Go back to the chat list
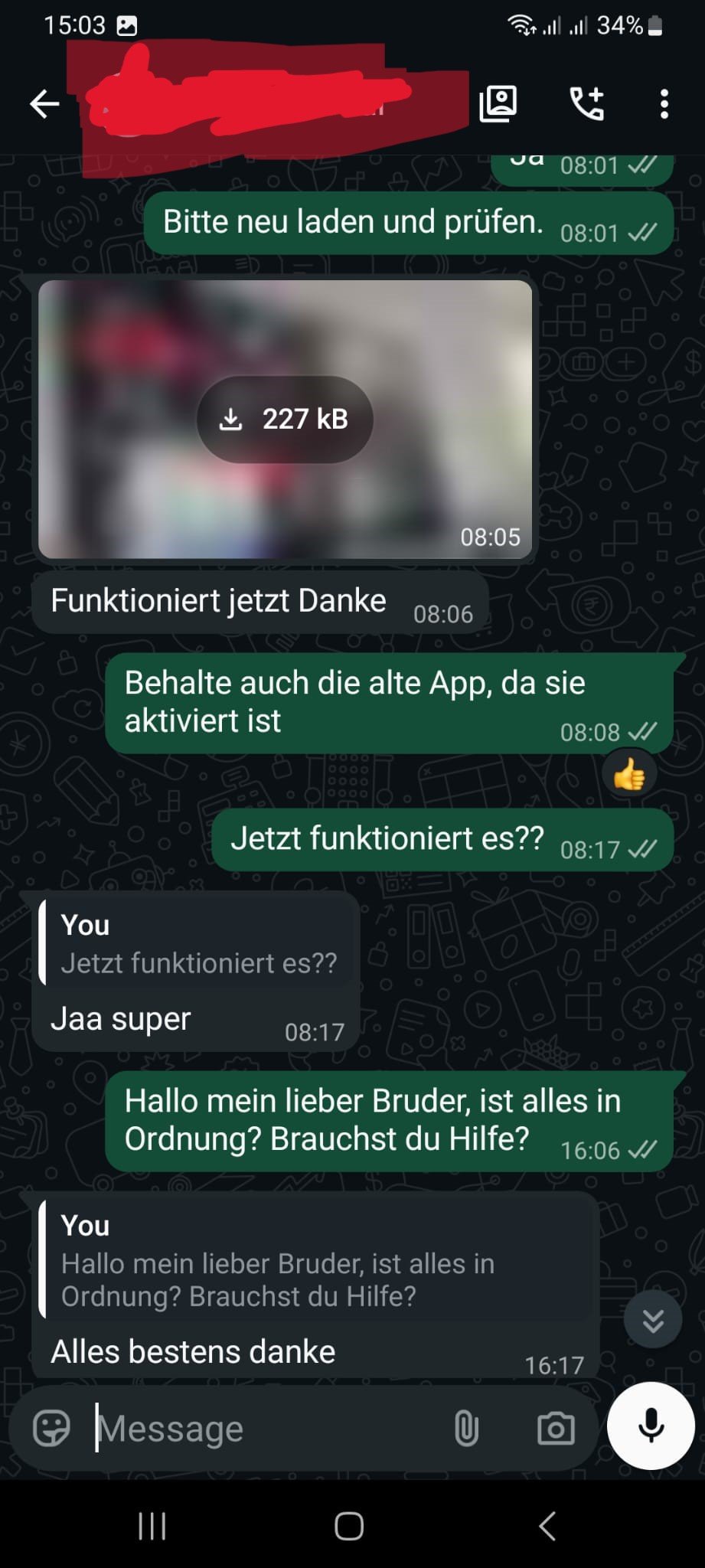 coord(44,103)
